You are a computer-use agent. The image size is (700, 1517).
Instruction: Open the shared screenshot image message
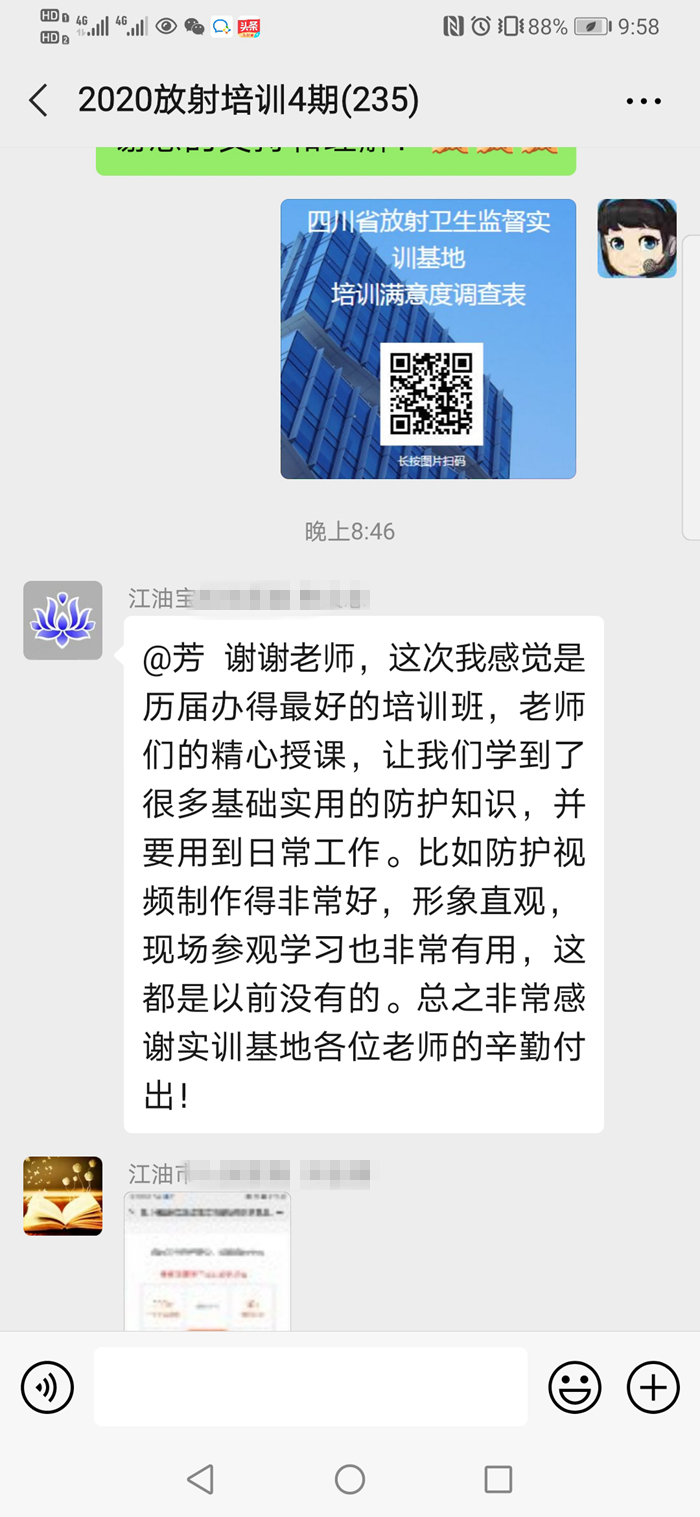[x=207, y=1260]
